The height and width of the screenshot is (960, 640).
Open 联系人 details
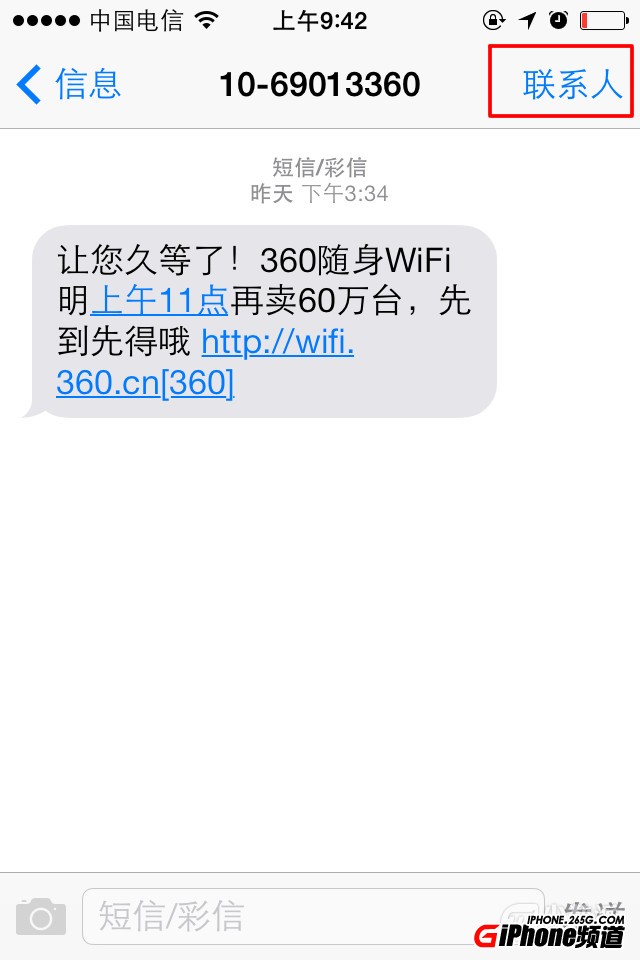(x=571, y=84)
